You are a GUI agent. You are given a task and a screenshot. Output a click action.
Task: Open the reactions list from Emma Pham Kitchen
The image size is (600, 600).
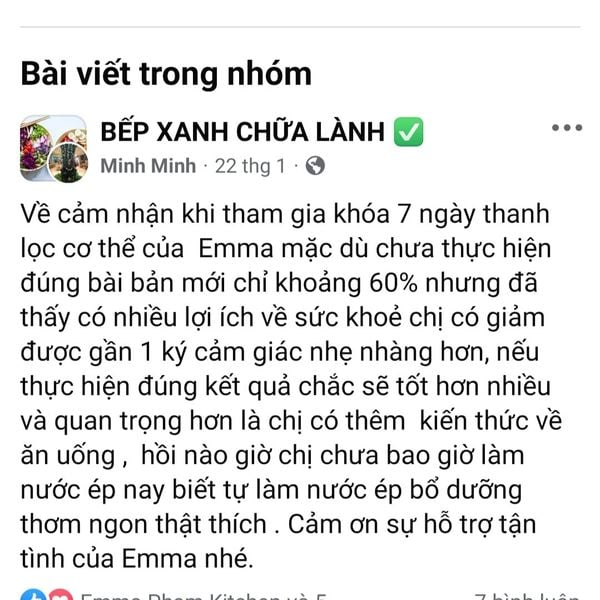pyautogui.click(x=200, y=596)
